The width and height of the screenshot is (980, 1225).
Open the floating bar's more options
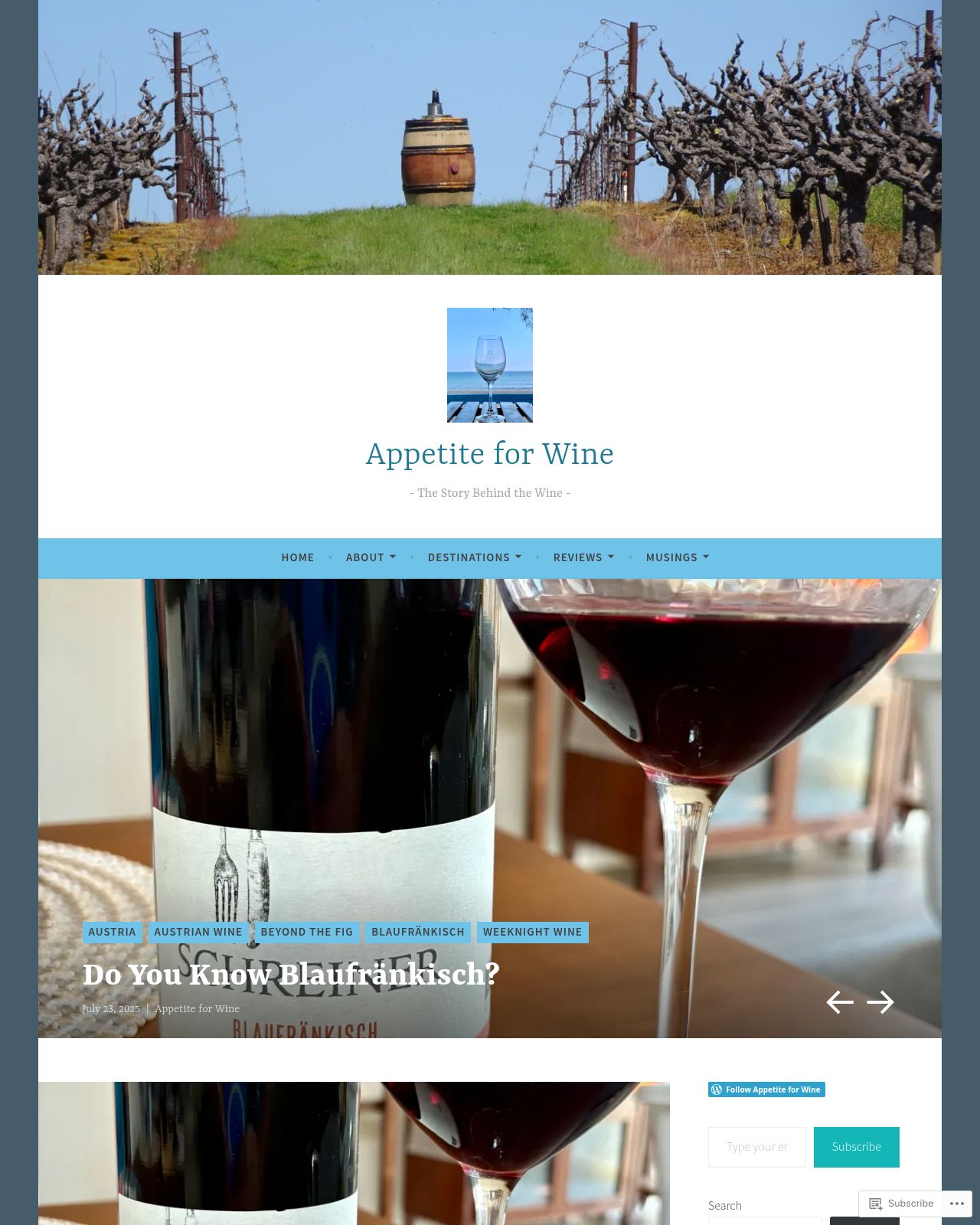pyautogui.click(x=957, y=1204)
